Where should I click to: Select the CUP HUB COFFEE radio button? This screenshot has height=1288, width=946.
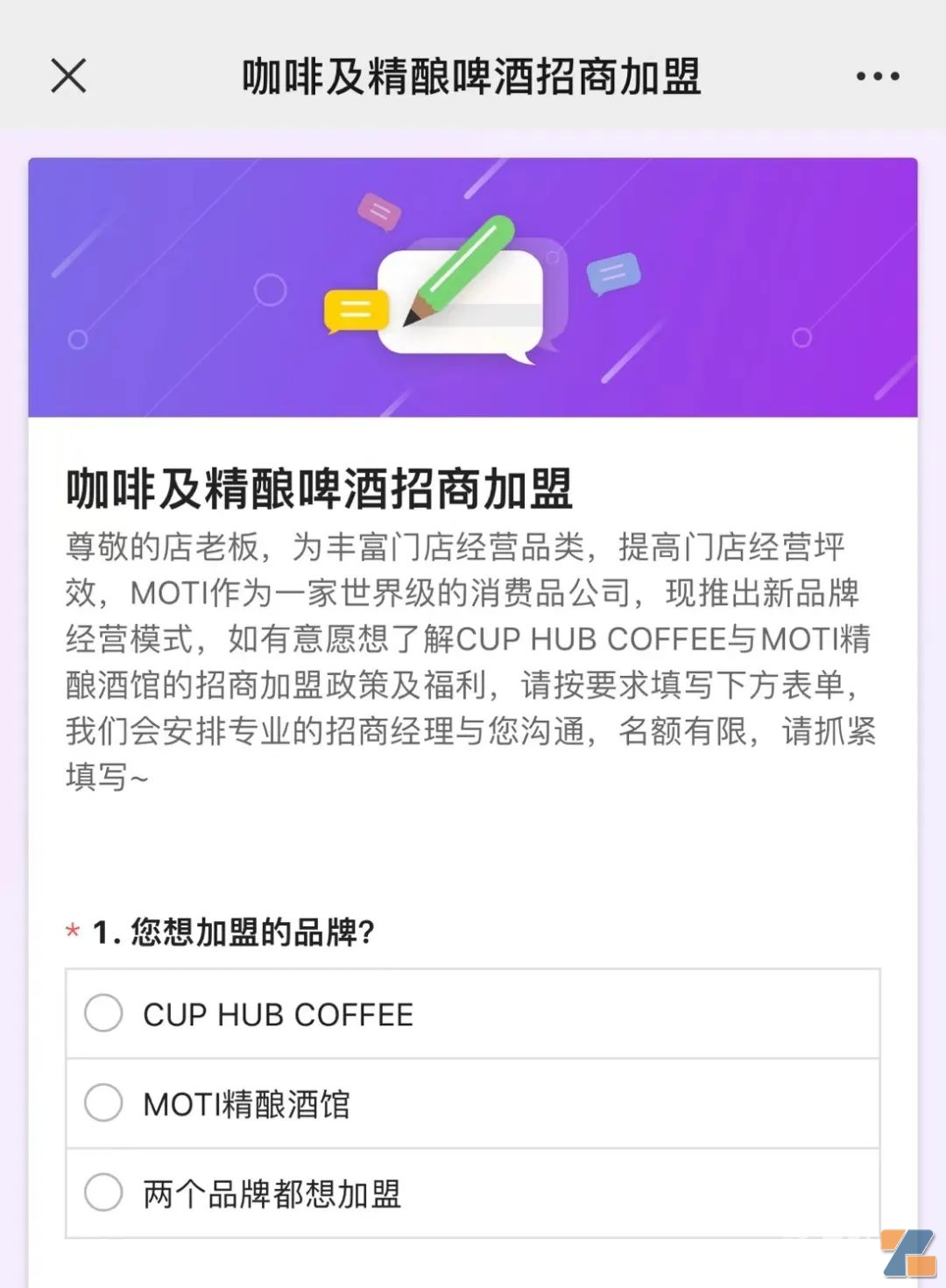[102, 1014]
